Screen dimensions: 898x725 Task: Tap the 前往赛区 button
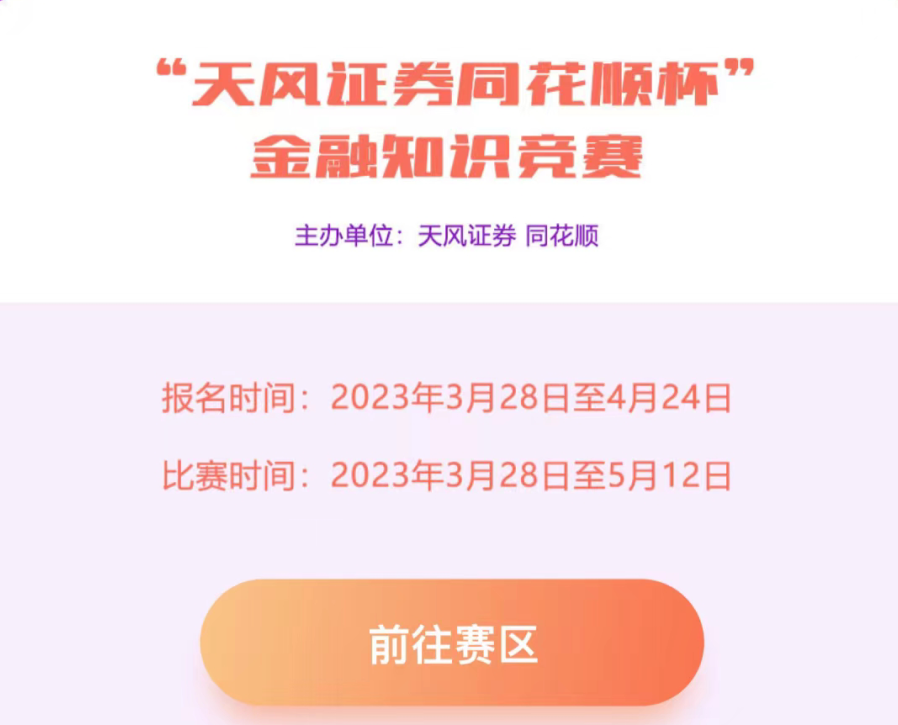452,643
